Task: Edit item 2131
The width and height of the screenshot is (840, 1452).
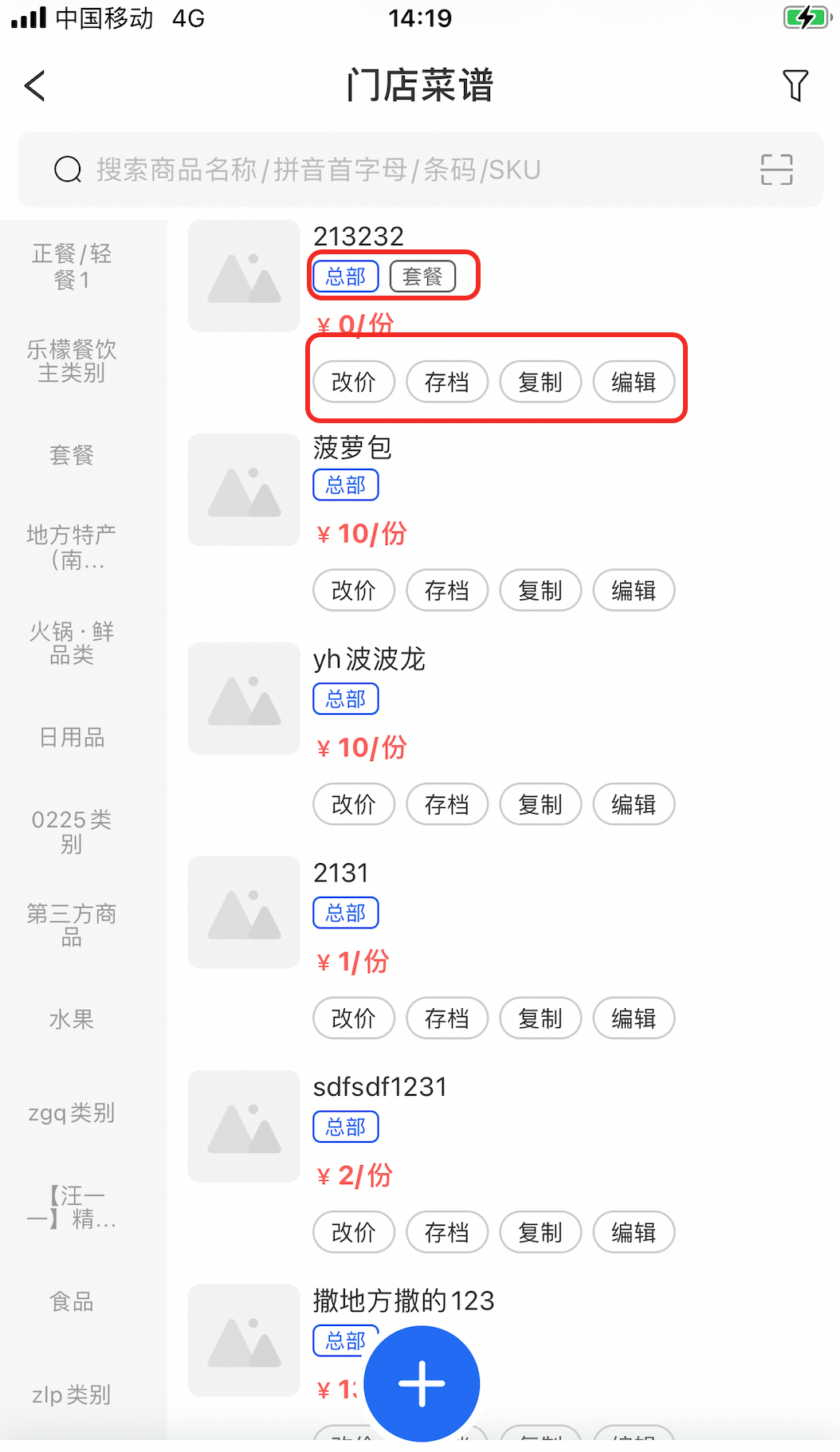Action: pyautogui.click(x=634, y=1018)
